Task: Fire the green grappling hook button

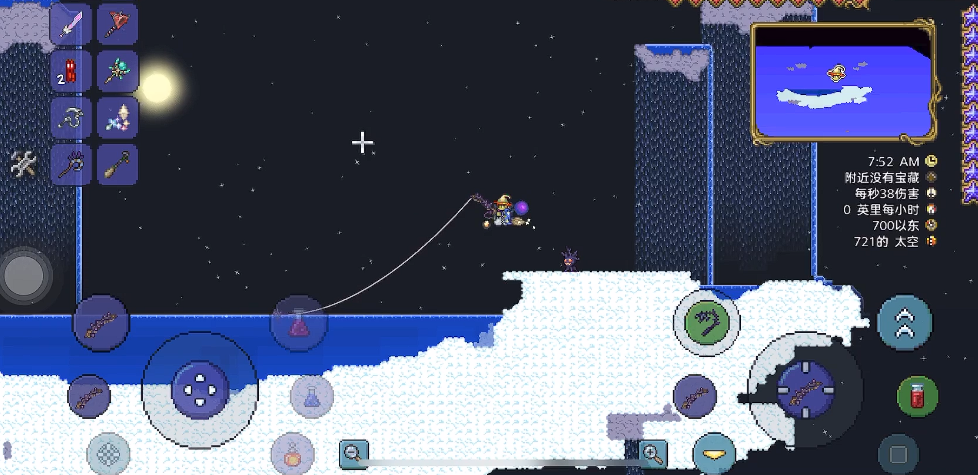Action: tap(707, 322)
